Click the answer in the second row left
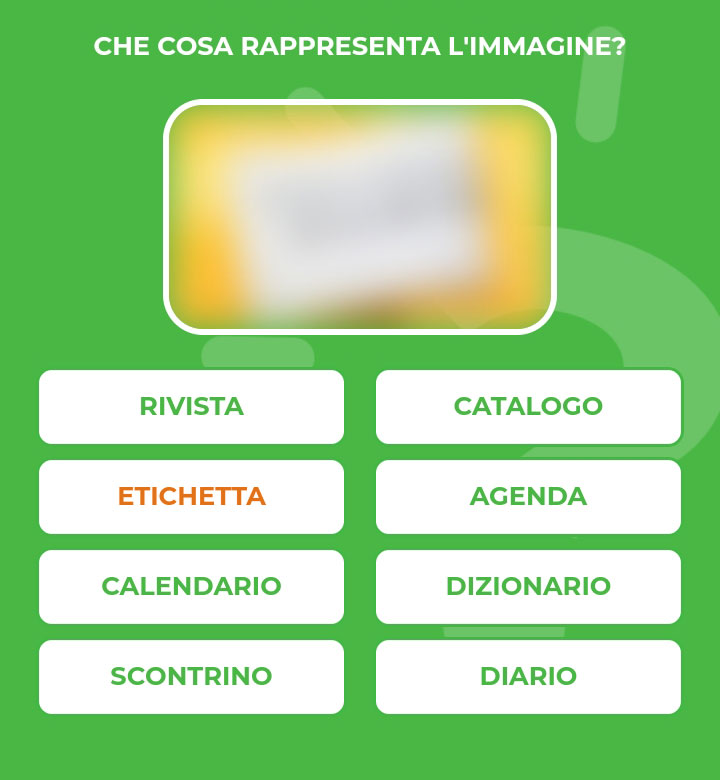Viewport: 720px width, 780px height. click(191, 497)
